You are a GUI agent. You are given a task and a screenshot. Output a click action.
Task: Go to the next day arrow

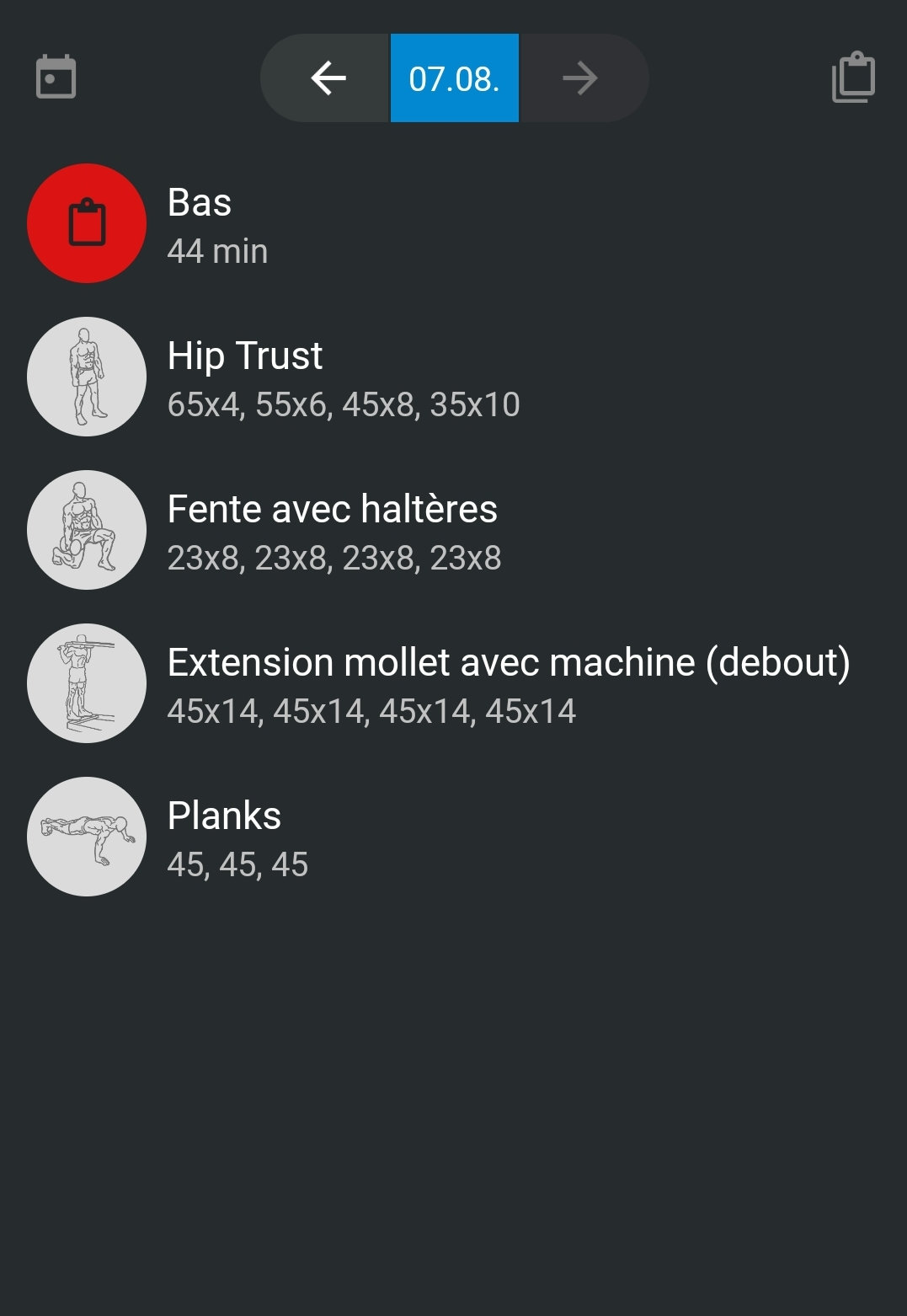click(x=580, y=78)
